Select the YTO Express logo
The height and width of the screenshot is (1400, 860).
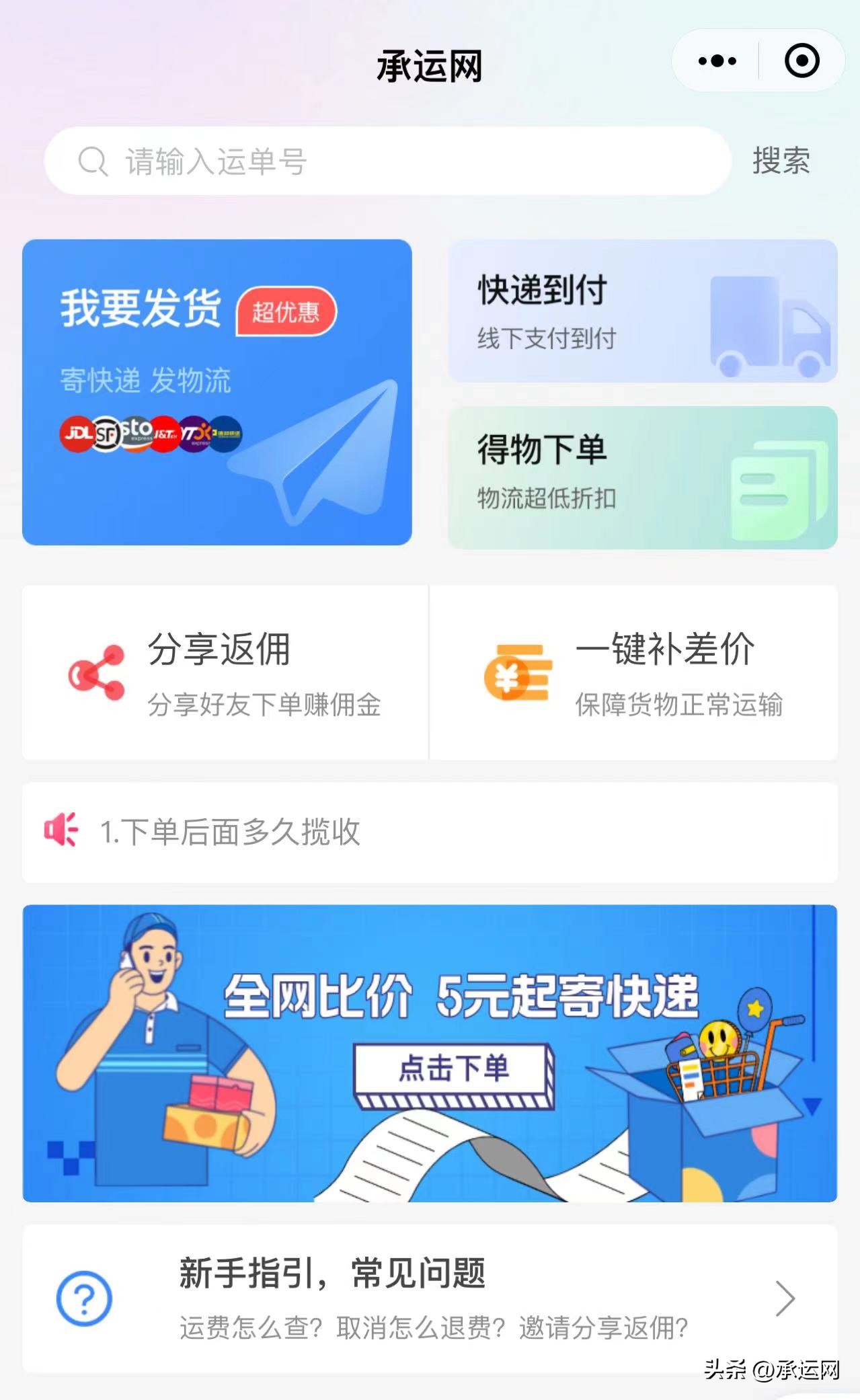click(195, 433)
